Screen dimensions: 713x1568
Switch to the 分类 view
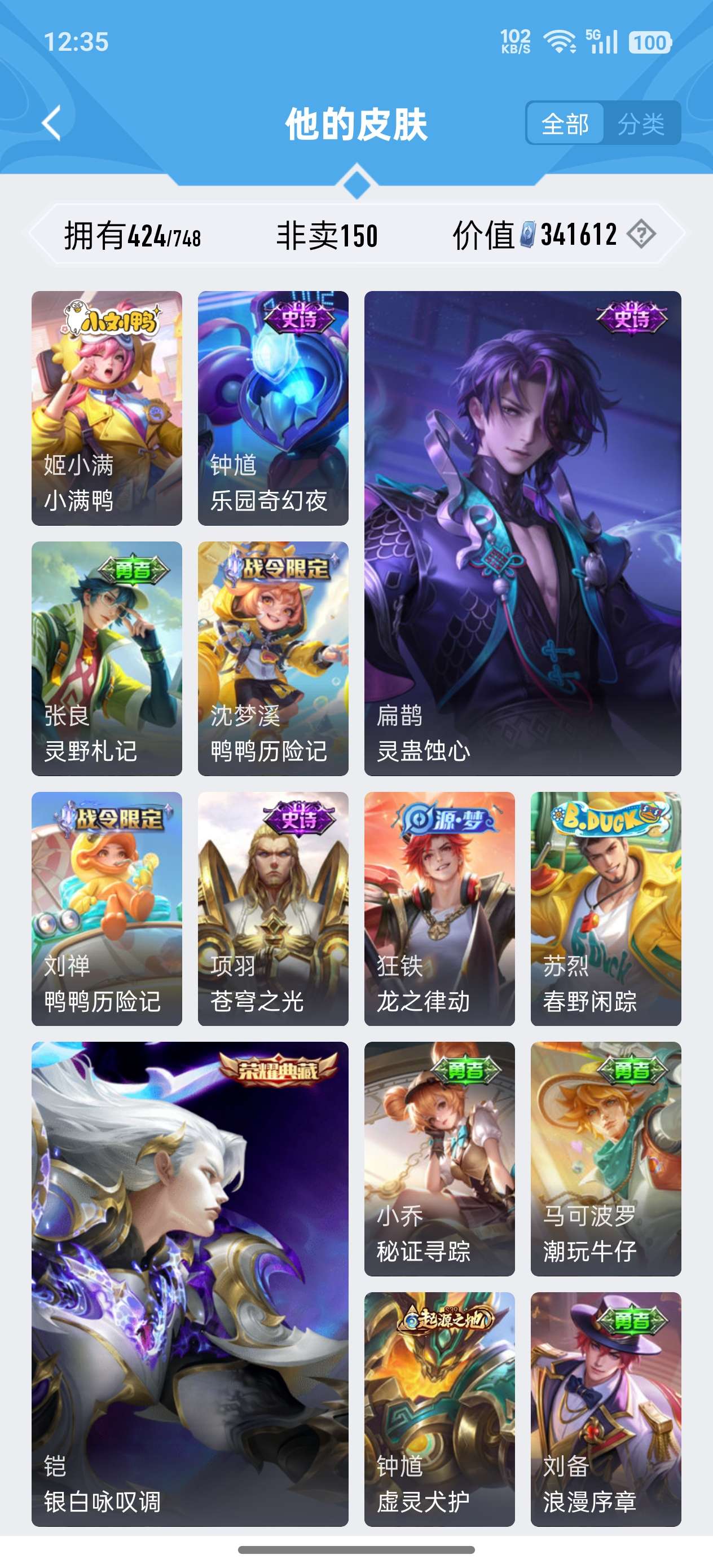point(641,124)
